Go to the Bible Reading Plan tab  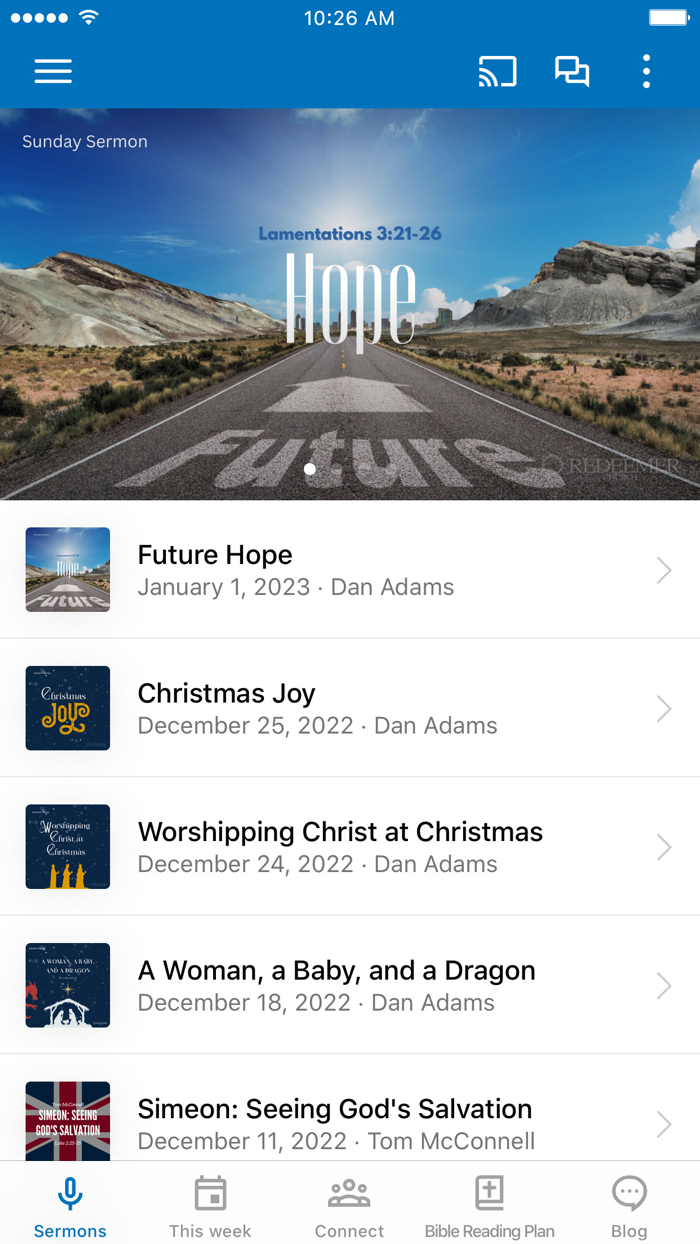490,1207
